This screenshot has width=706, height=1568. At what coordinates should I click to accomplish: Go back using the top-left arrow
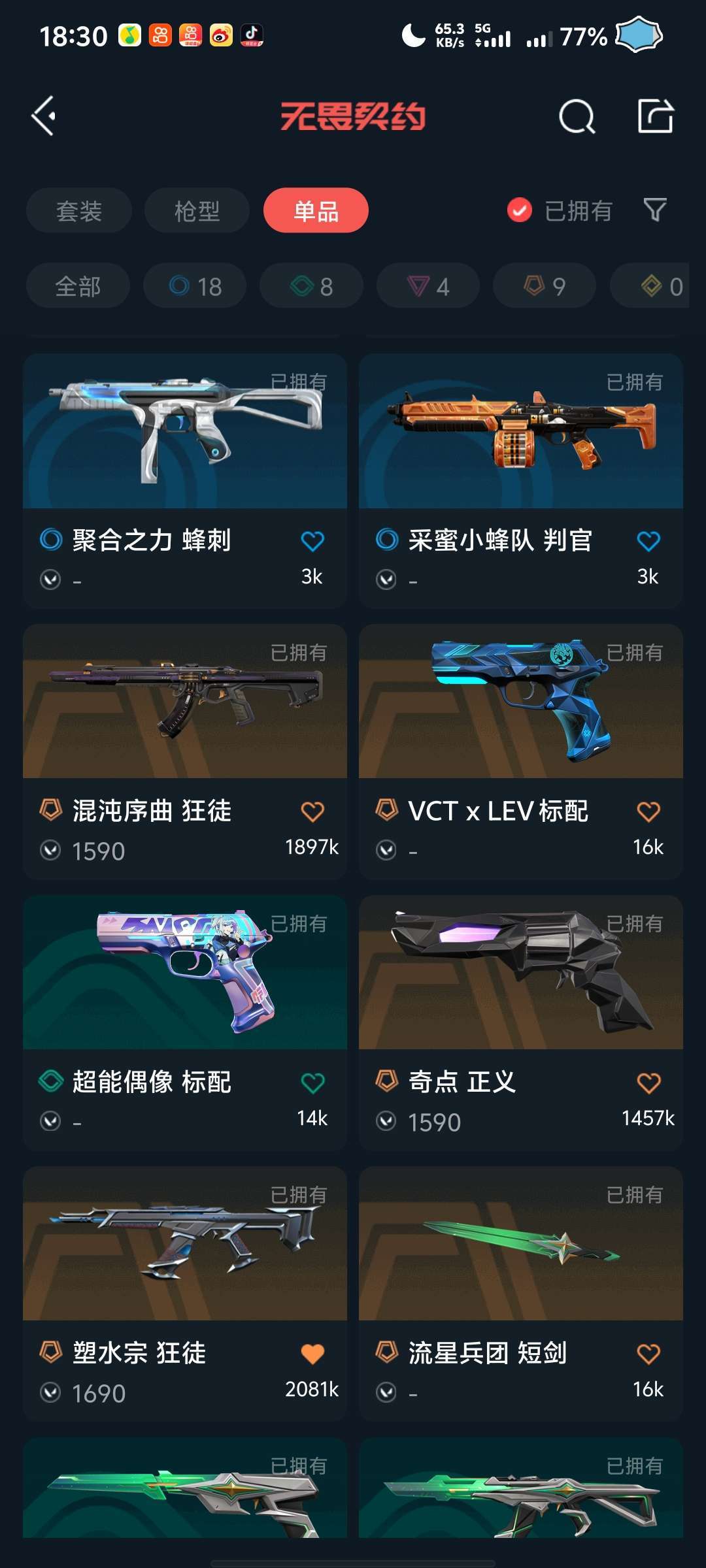click(x=44, y=116)
